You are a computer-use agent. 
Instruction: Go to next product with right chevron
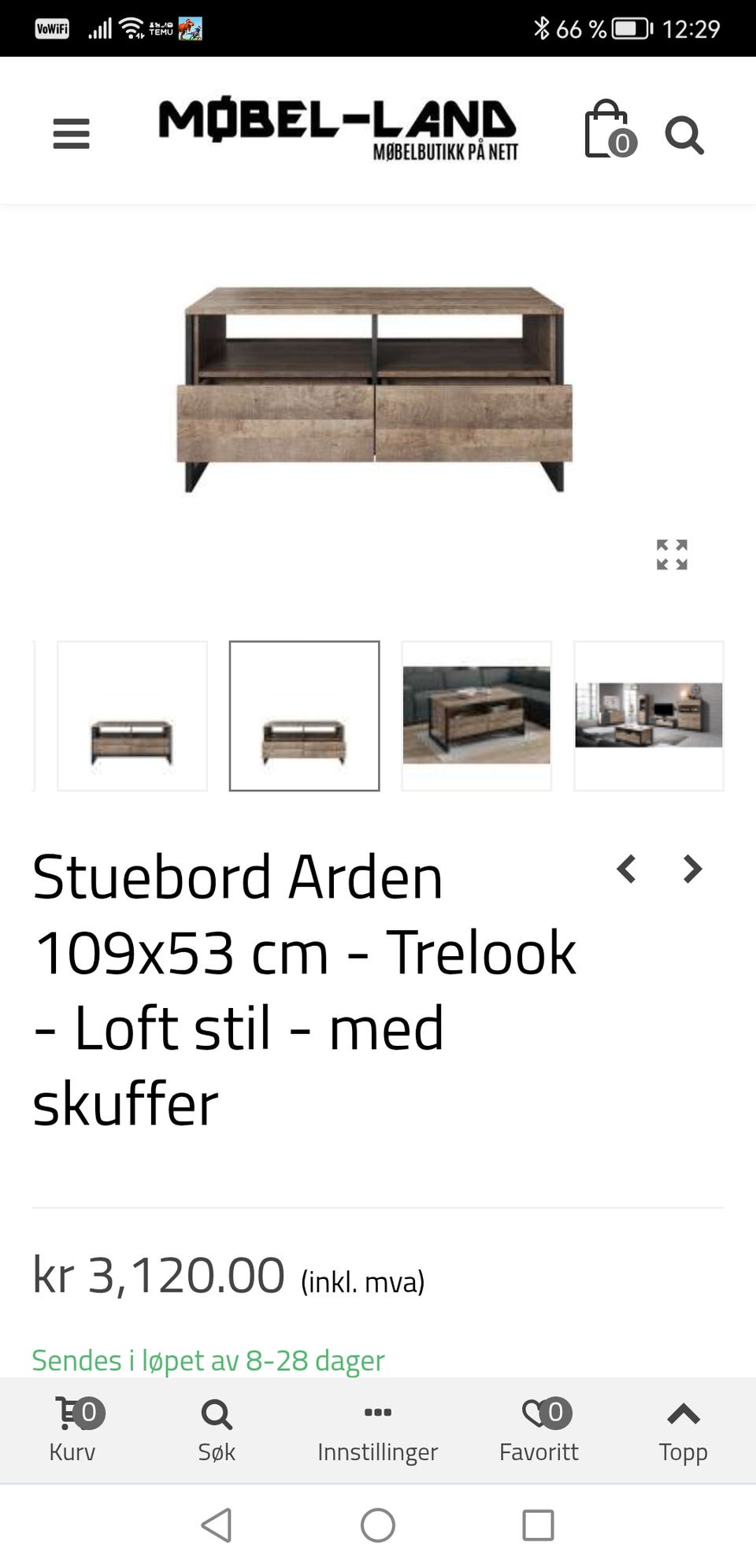pos(692,869)
